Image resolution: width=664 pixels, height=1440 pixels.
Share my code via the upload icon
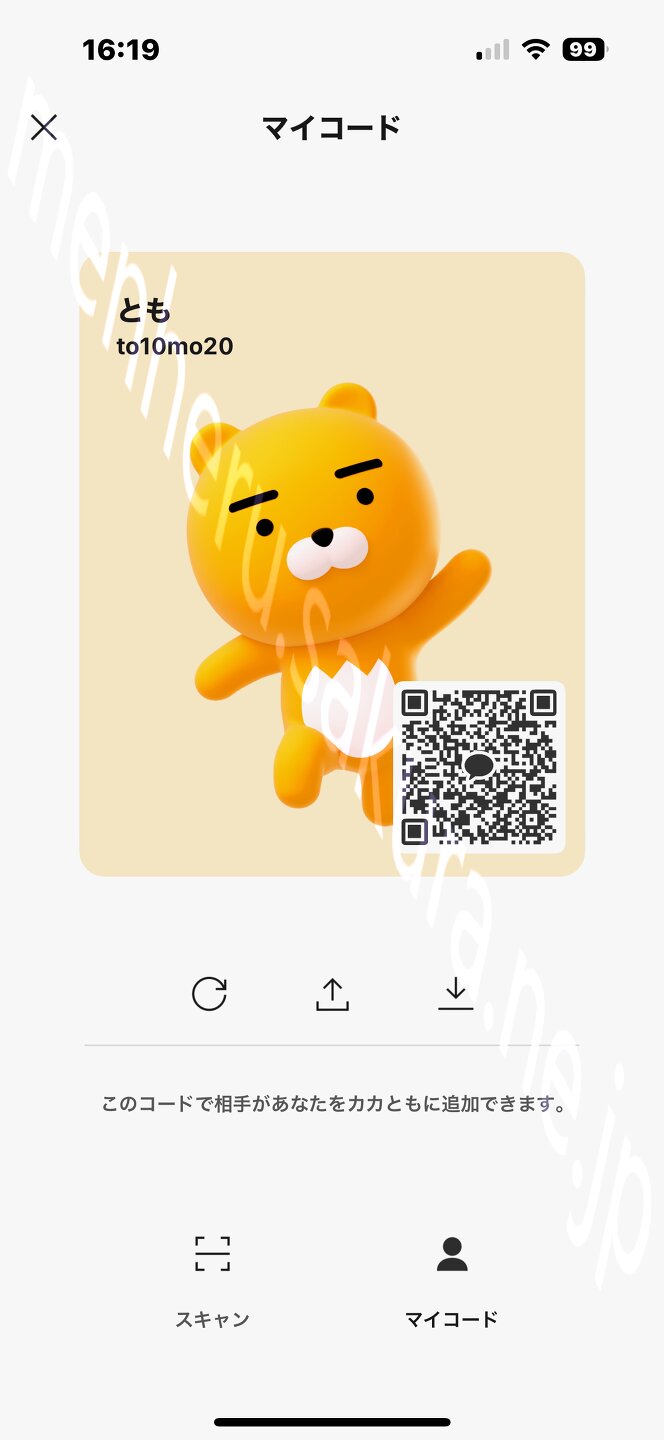click(x=332, y=994)
